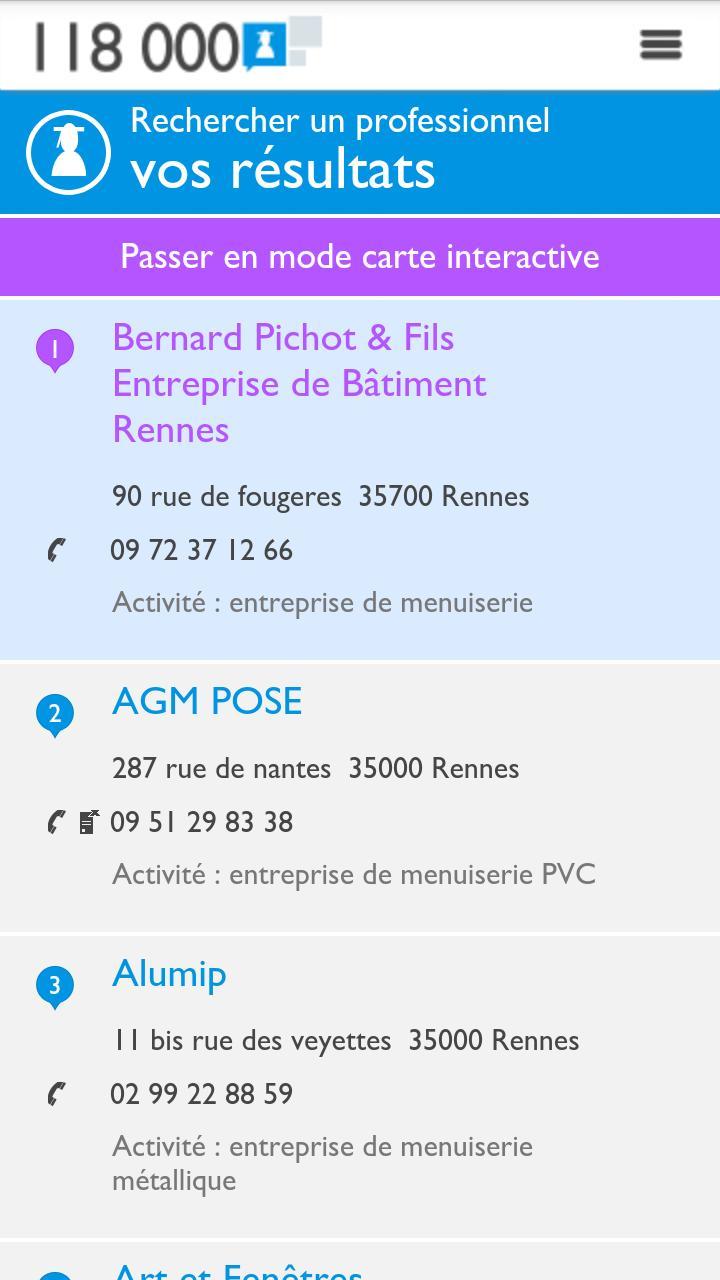View the Alumip listing
The height and width of the screenshot is (1280, 720).
click(169, 974)
